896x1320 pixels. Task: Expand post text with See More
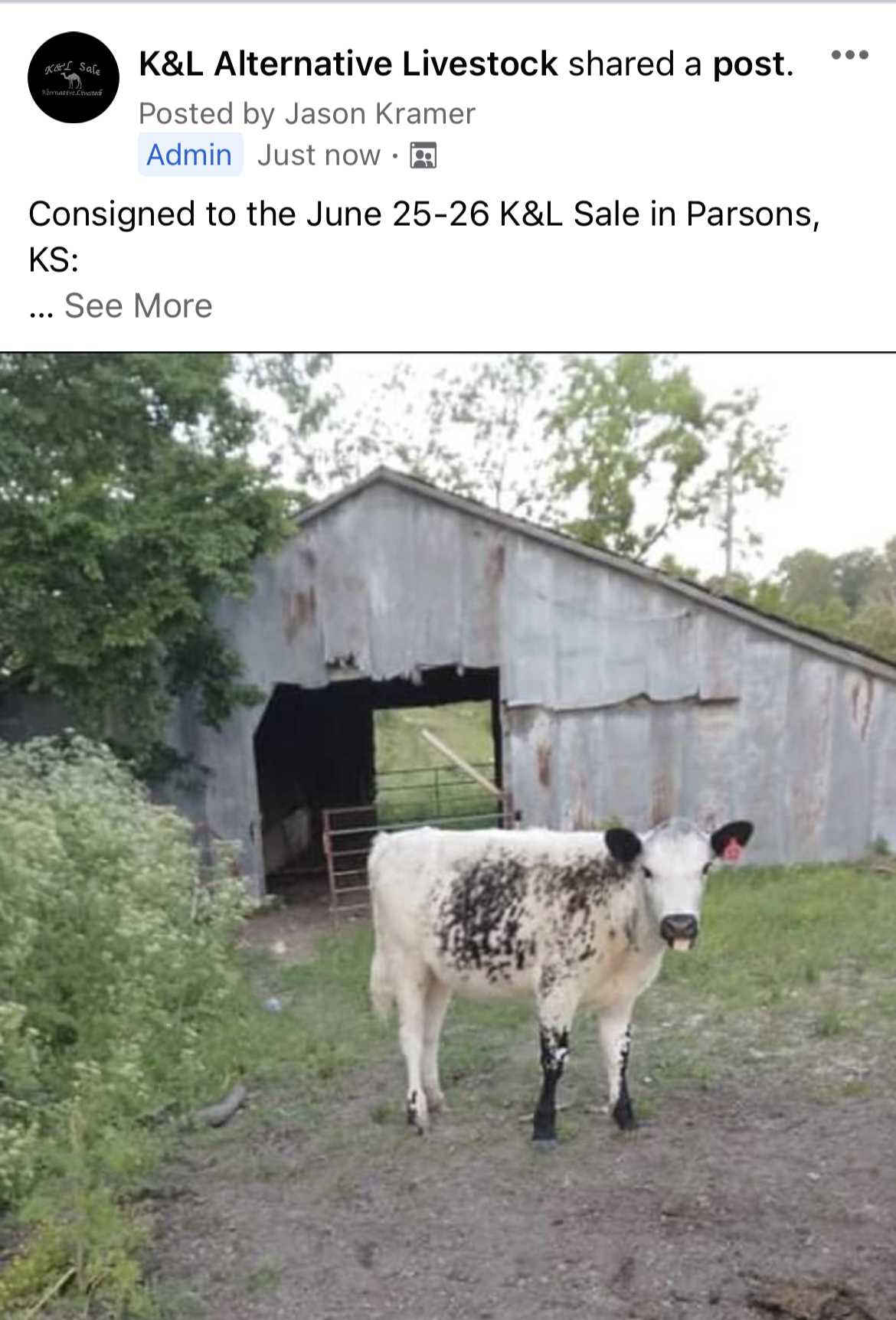click(x=138, y=306)
